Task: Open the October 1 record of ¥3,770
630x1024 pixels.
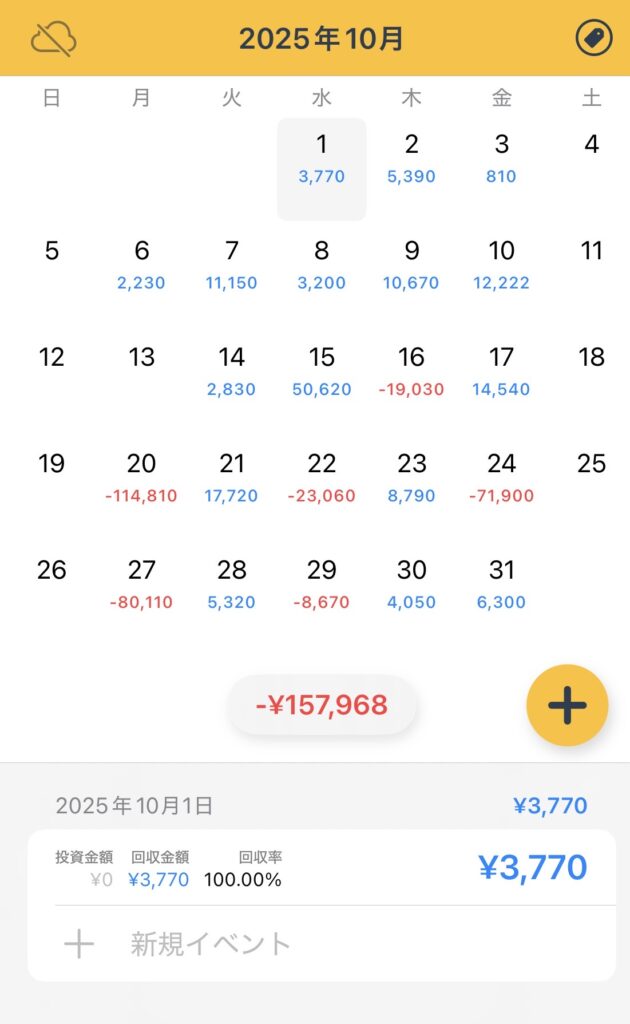Action: (x=321, y=868)
